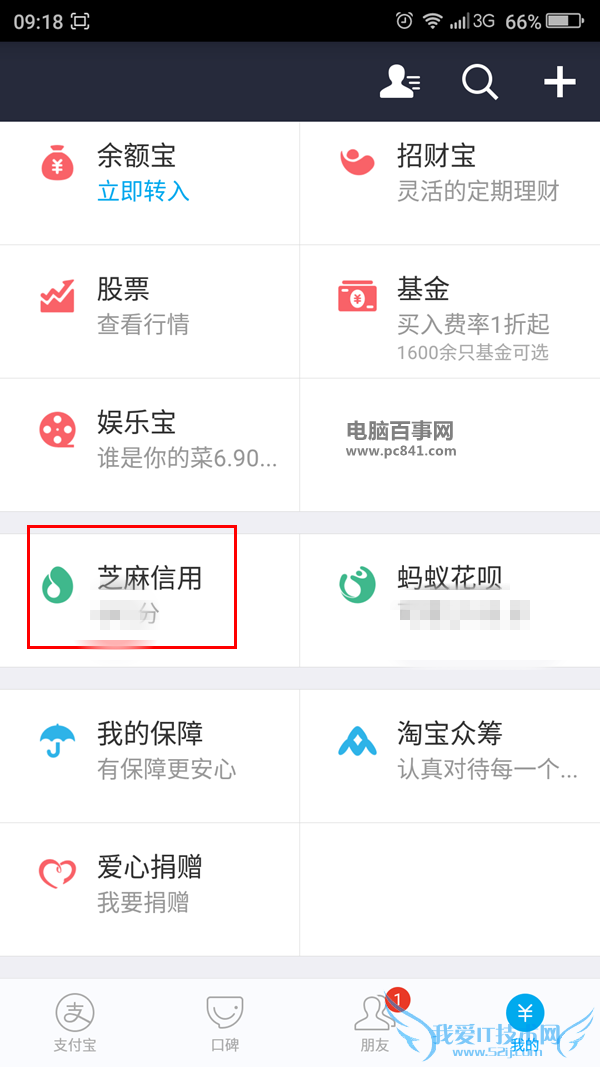600x1067 pixels.
Task: Select the 我的 tab
Action: [525, 1022]
